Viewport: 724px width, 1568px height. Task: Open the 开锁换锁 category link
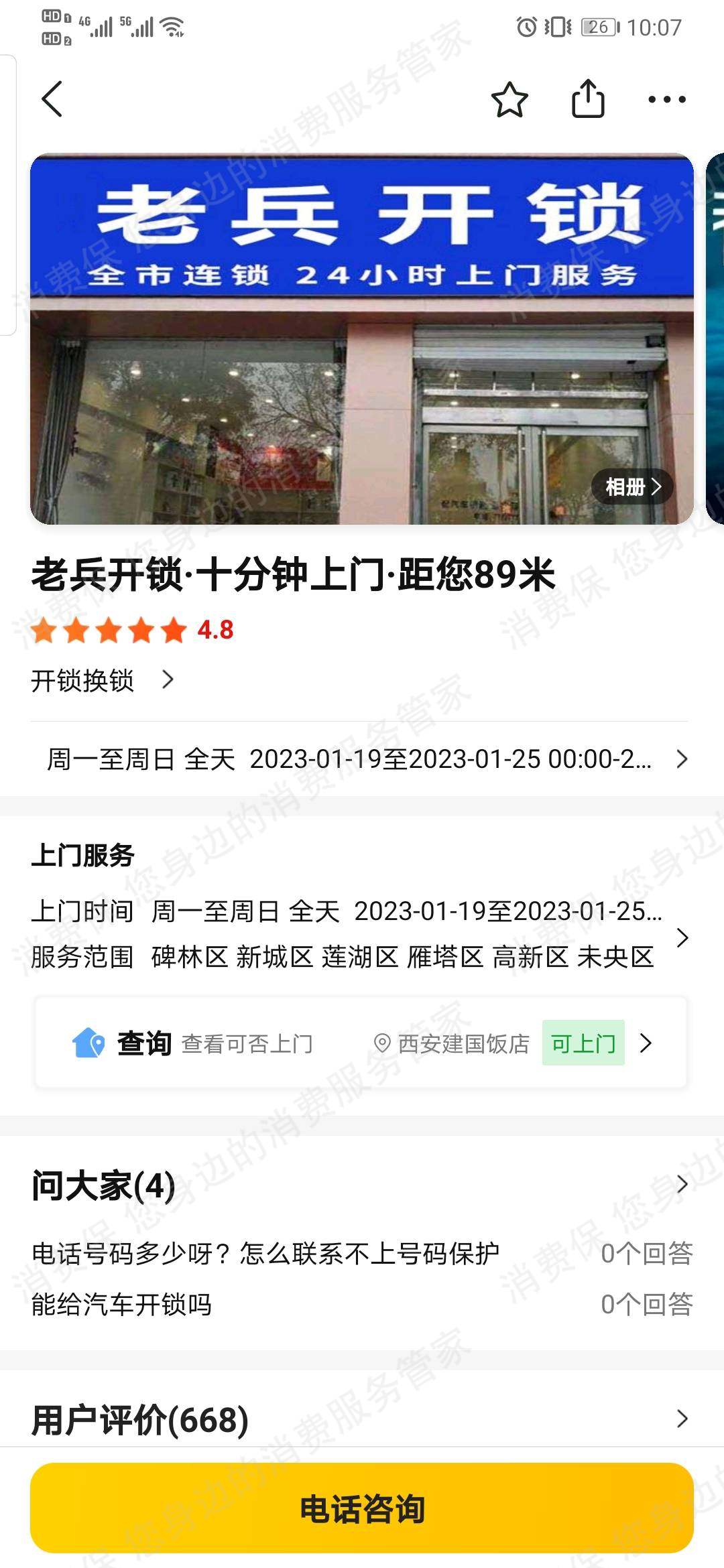tap(101, 680)
